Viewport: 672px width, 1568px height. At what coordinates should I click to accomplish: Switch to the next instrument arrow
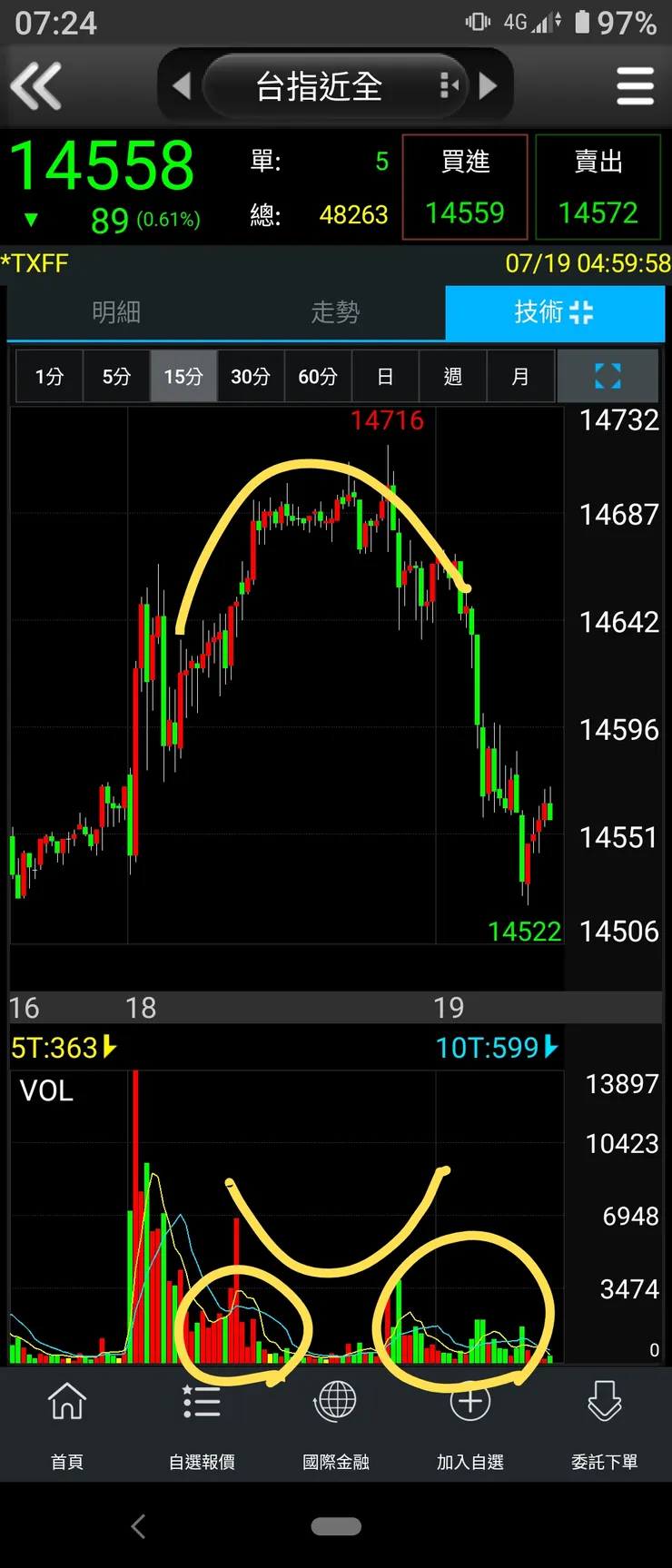click(489, 86)
